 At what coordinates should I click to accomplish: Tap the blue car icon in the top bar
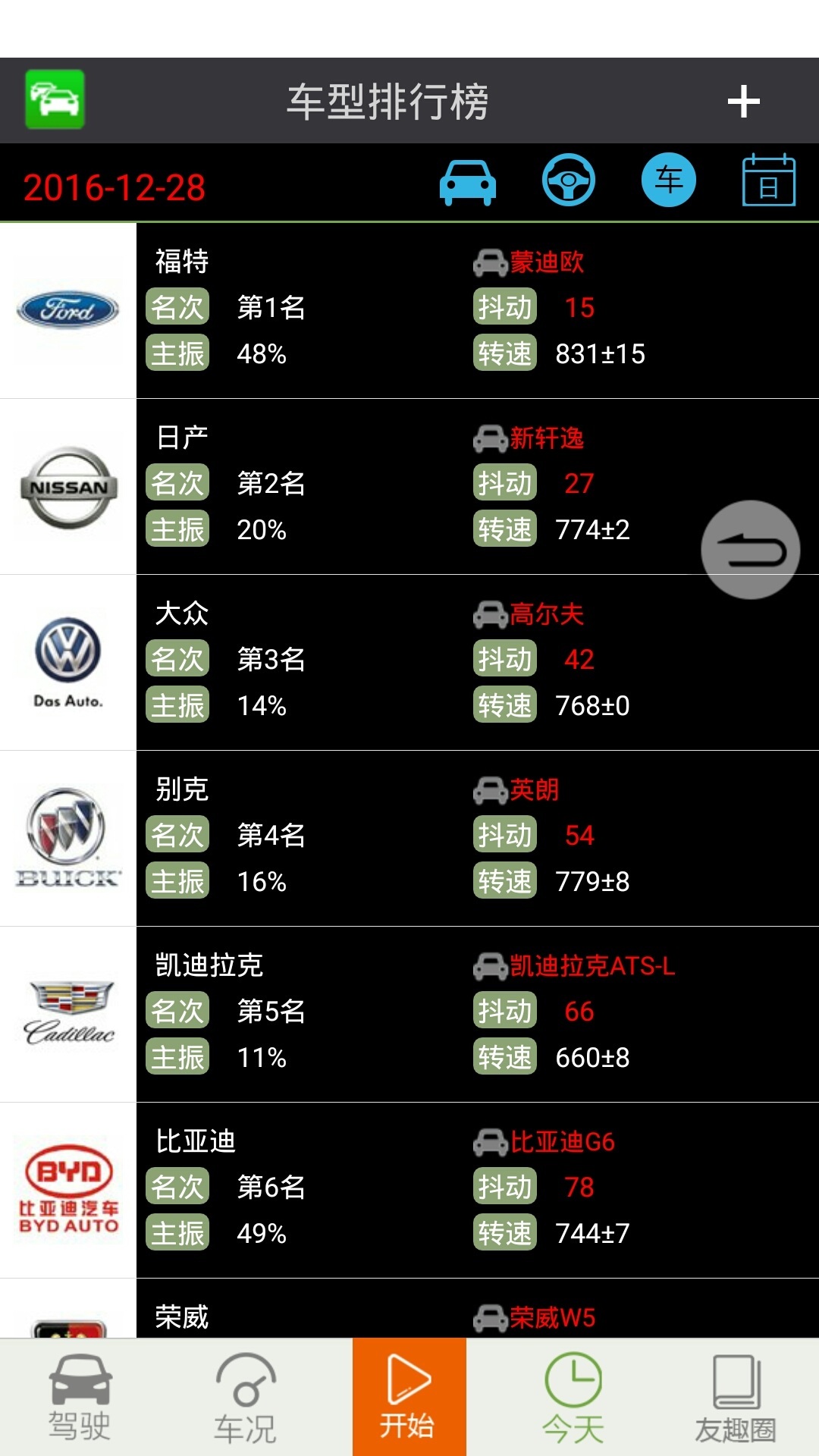(466, 182)
